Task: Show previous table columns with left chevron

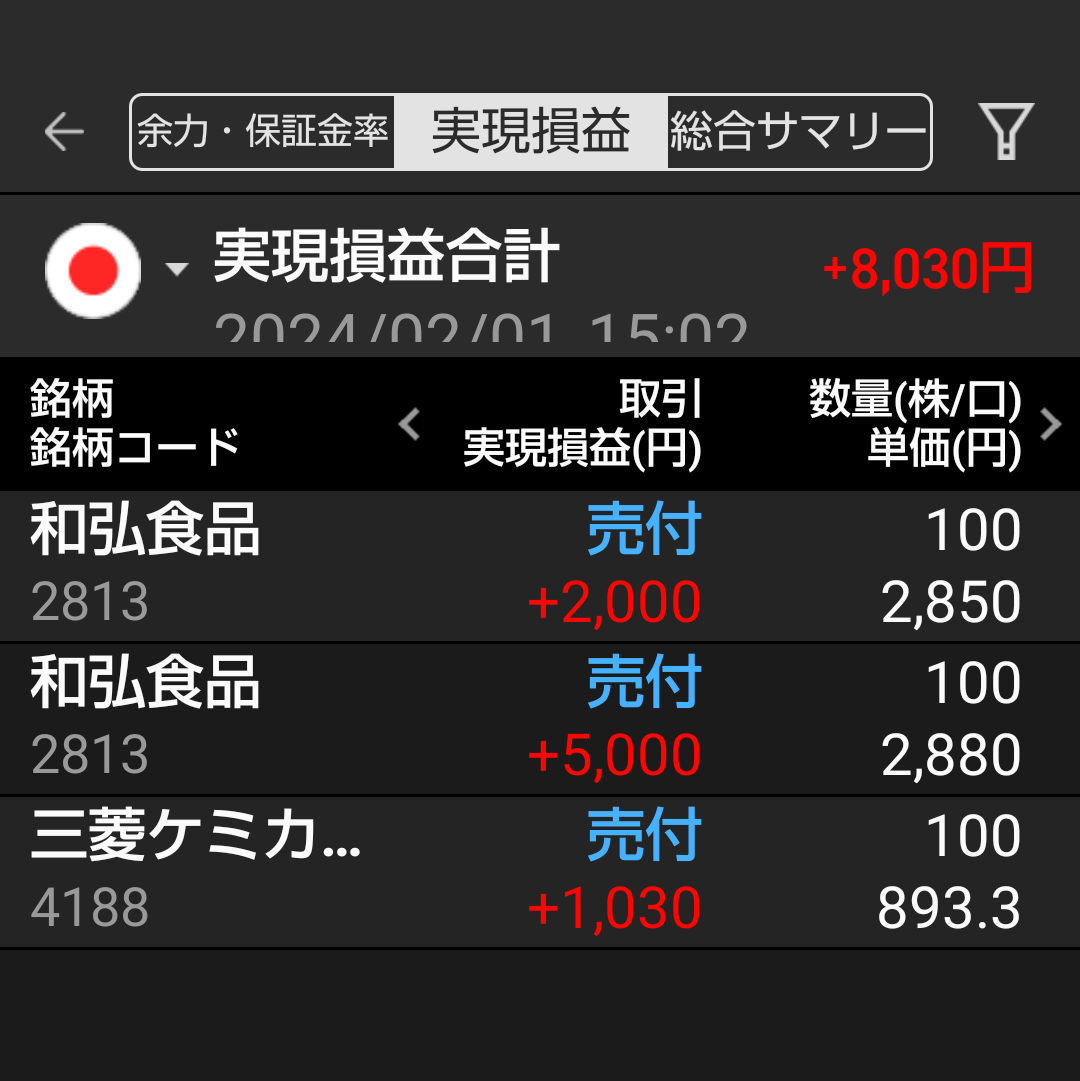Action: tap(409, 425)
